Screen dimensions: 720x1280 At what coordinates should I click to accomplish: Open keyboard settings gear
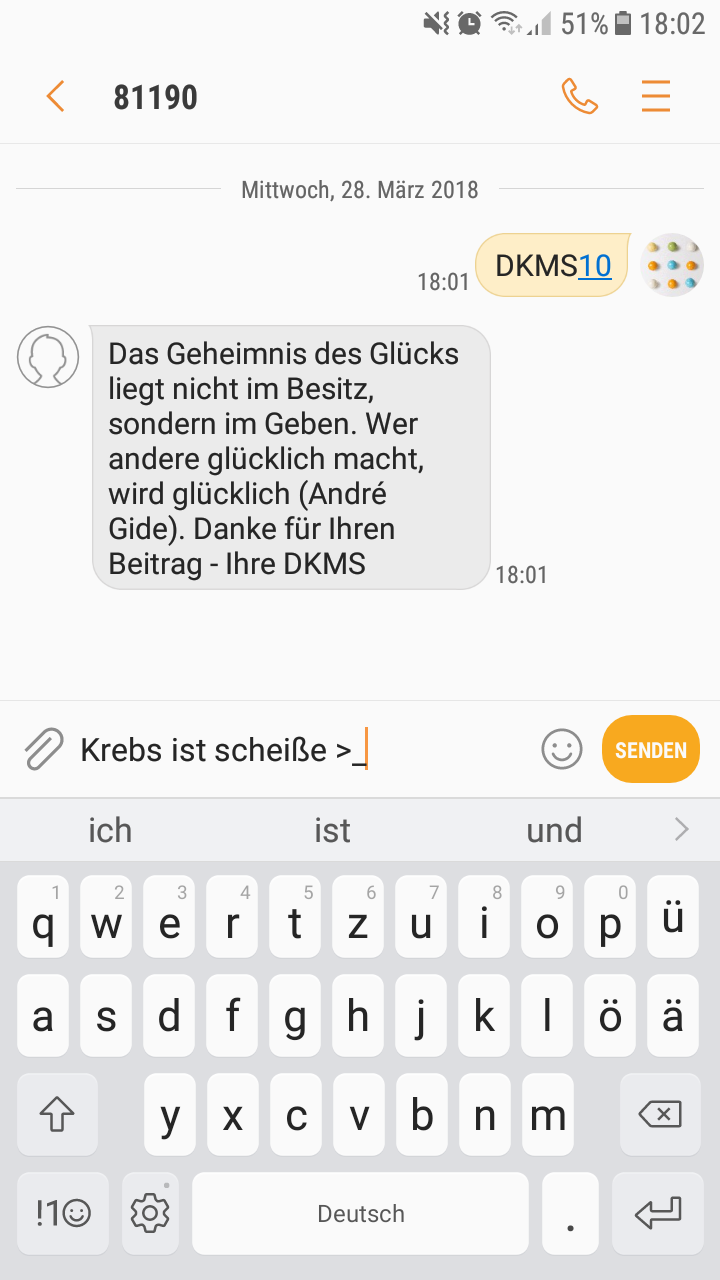(150, 1213)
